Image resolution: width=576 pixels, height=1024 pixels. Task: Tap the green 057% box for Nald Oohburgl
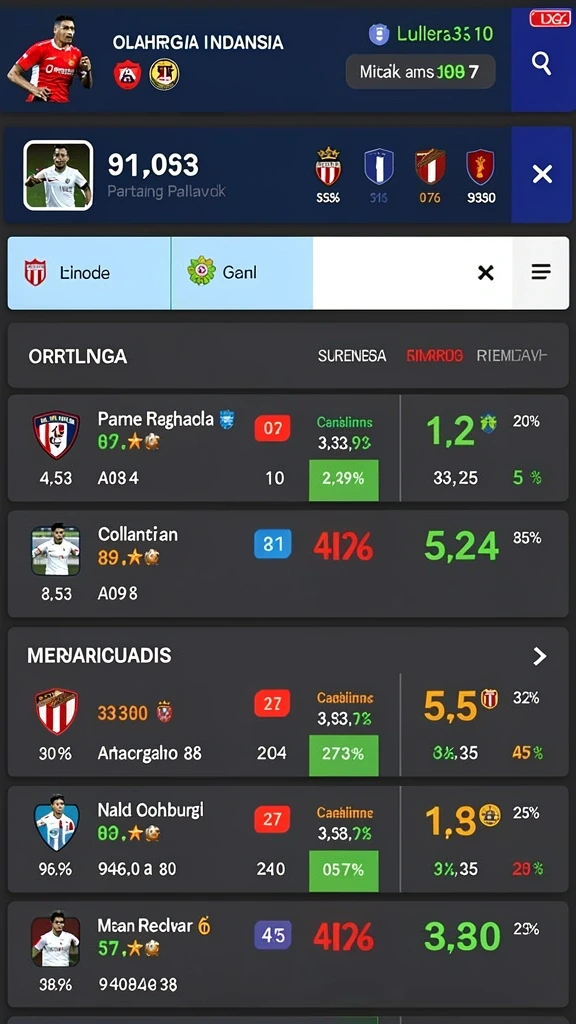pyautogui.click(x=344, y=871)
